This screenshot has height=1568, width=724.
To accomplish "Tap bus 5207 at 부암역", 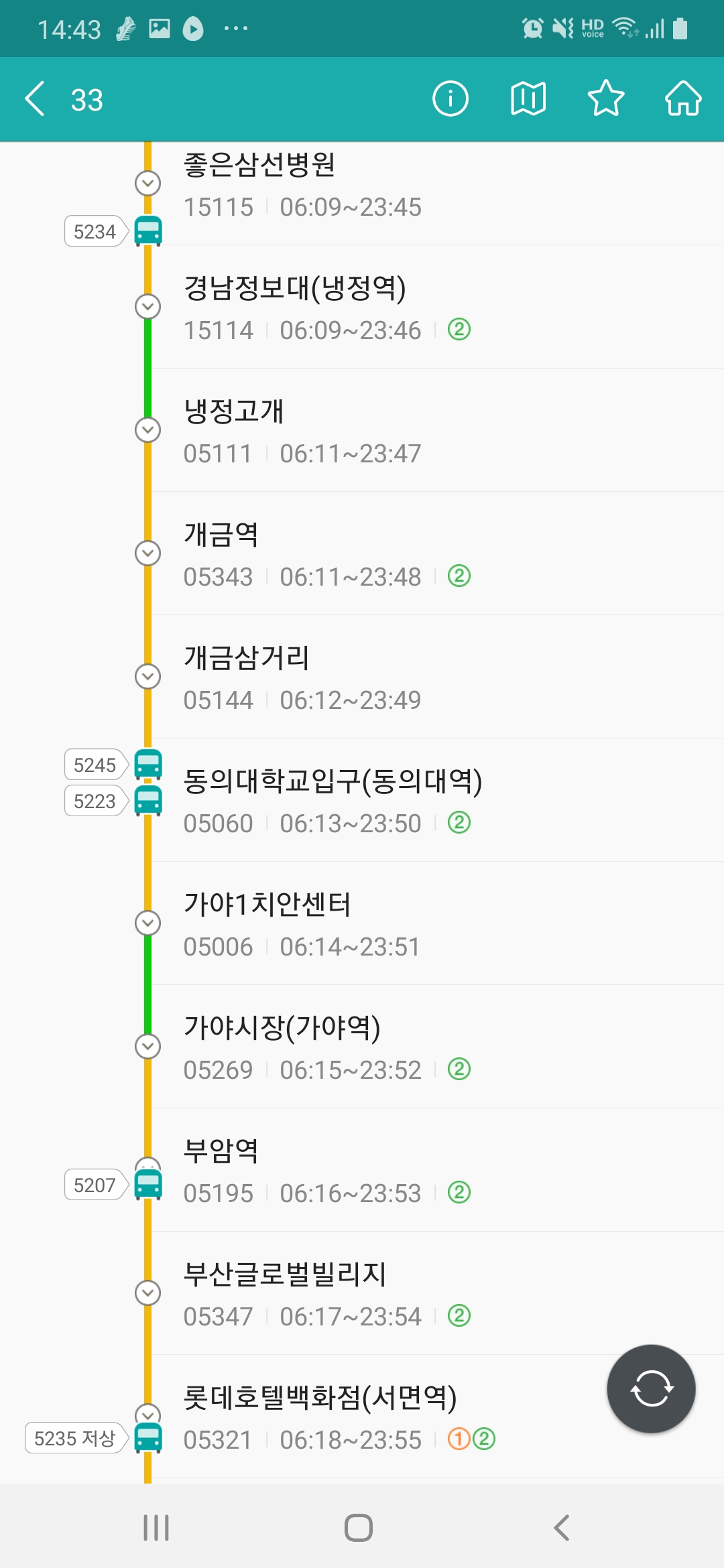I will (x=147, y=1182).
